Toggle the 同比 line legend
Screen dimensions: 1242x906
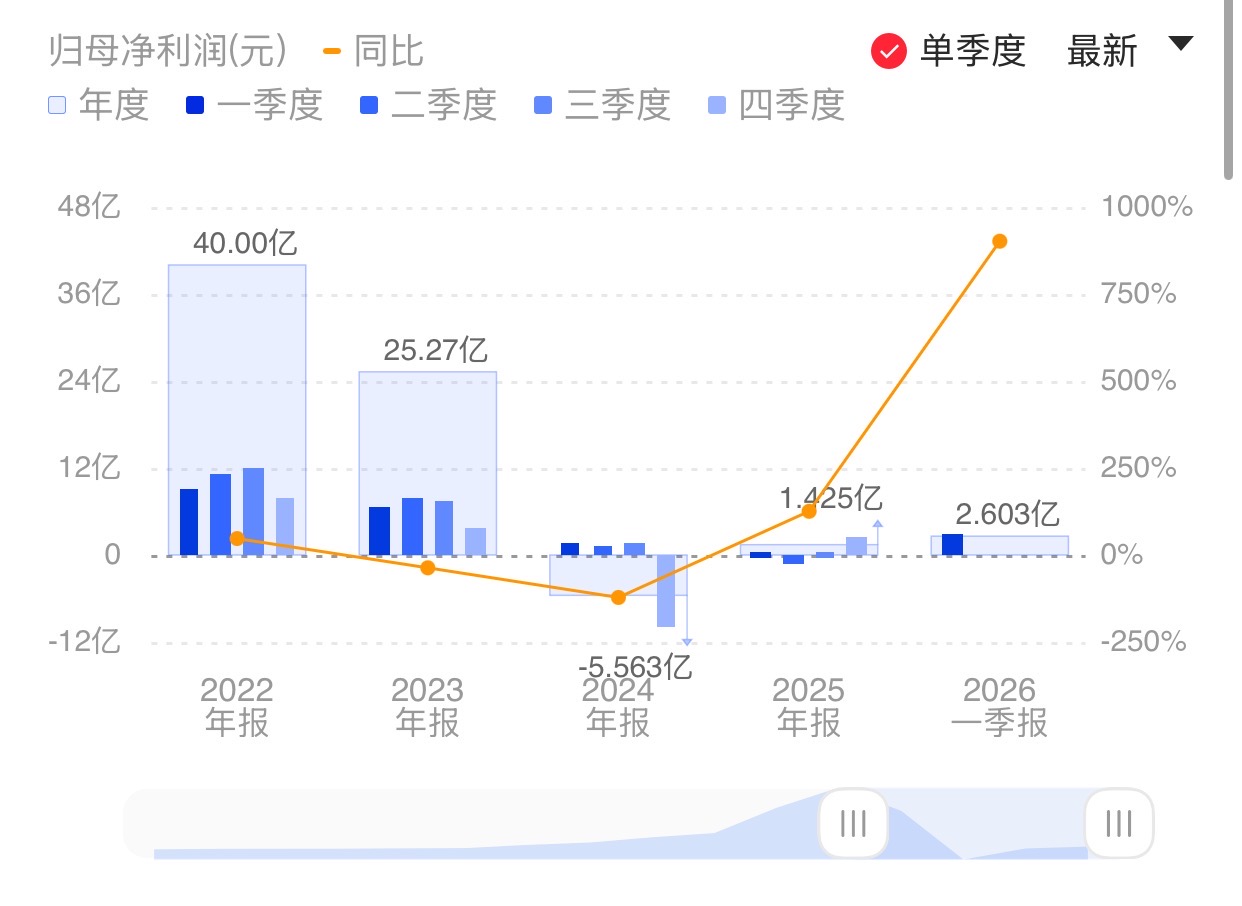pyautogui.click(x=374, y=50)
